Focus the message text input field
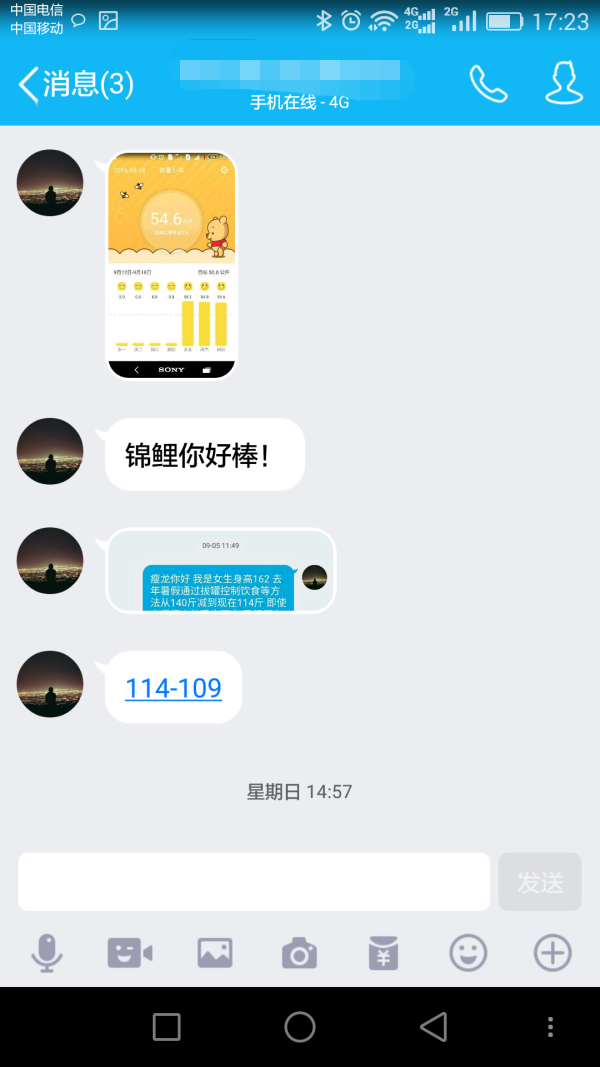 254,881
